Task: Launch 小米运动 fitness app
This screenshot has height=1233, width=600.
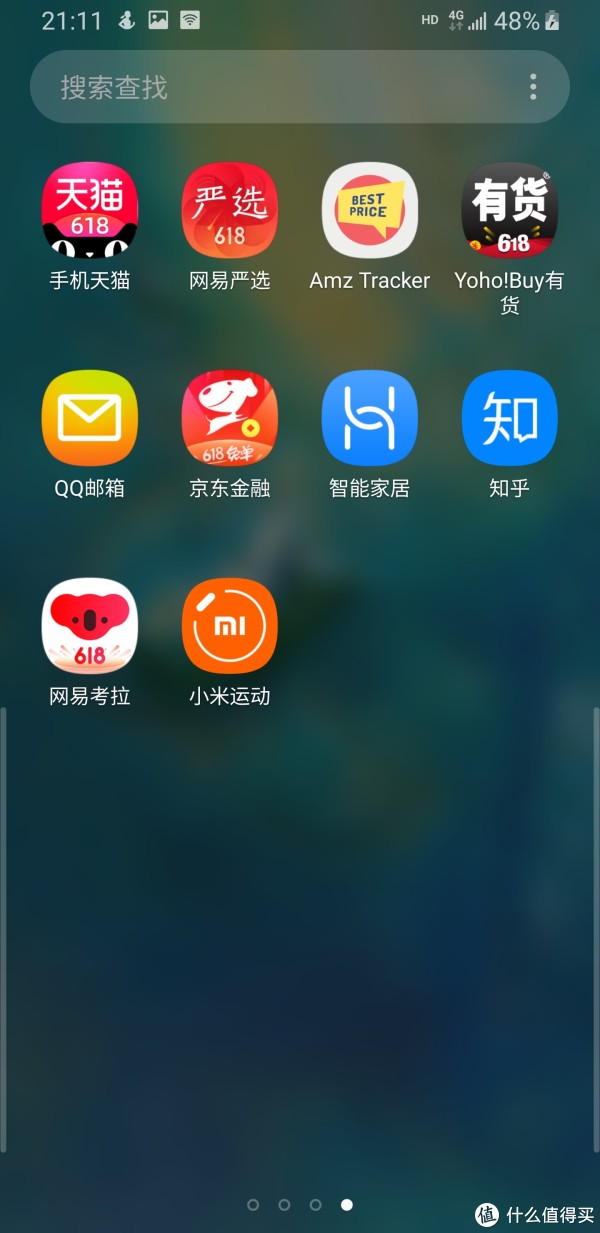Action: click(x=230, y=626)
